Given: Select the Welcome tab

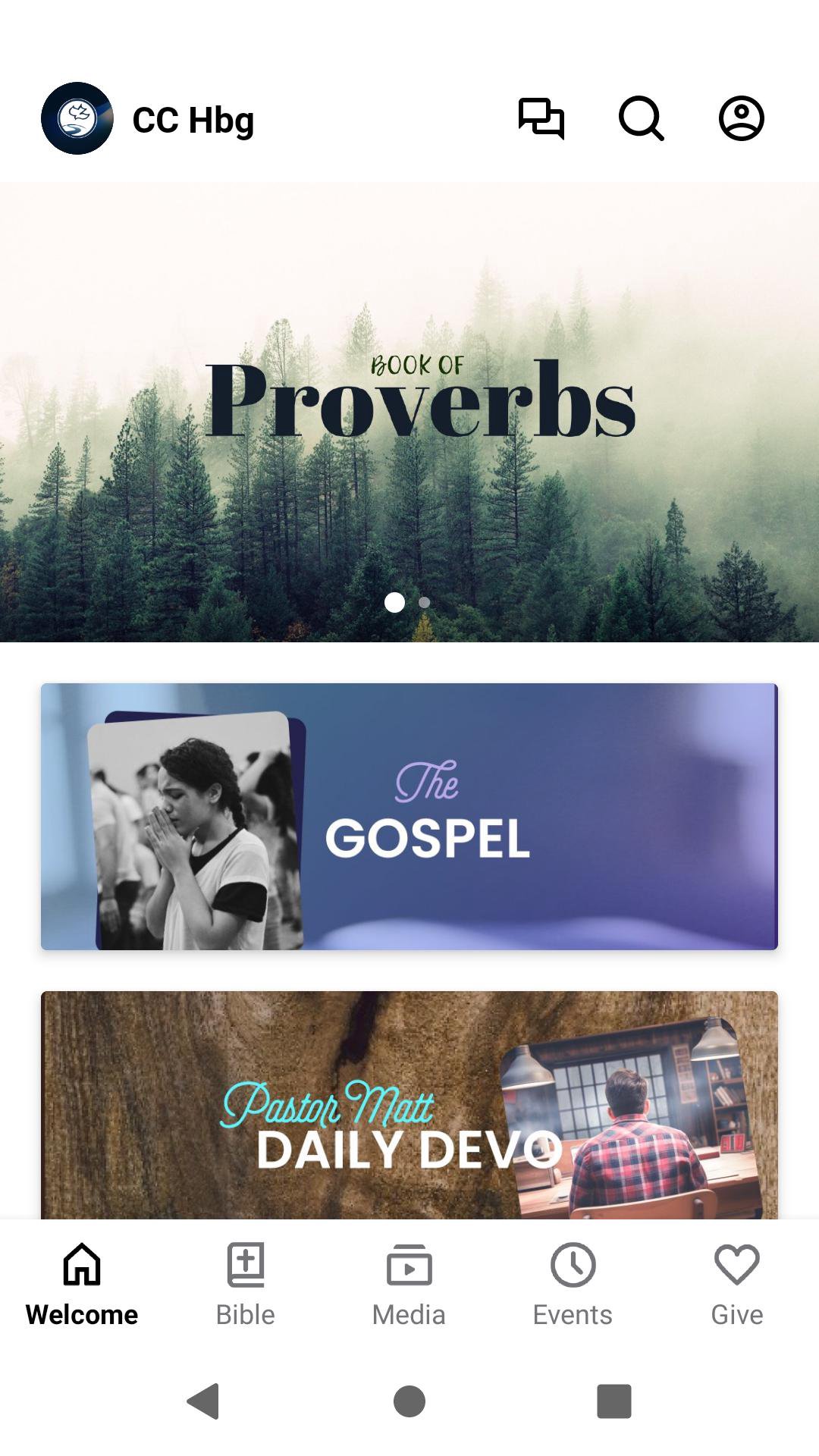Looking at the screenshot, I should click(x=82, y=1285).
